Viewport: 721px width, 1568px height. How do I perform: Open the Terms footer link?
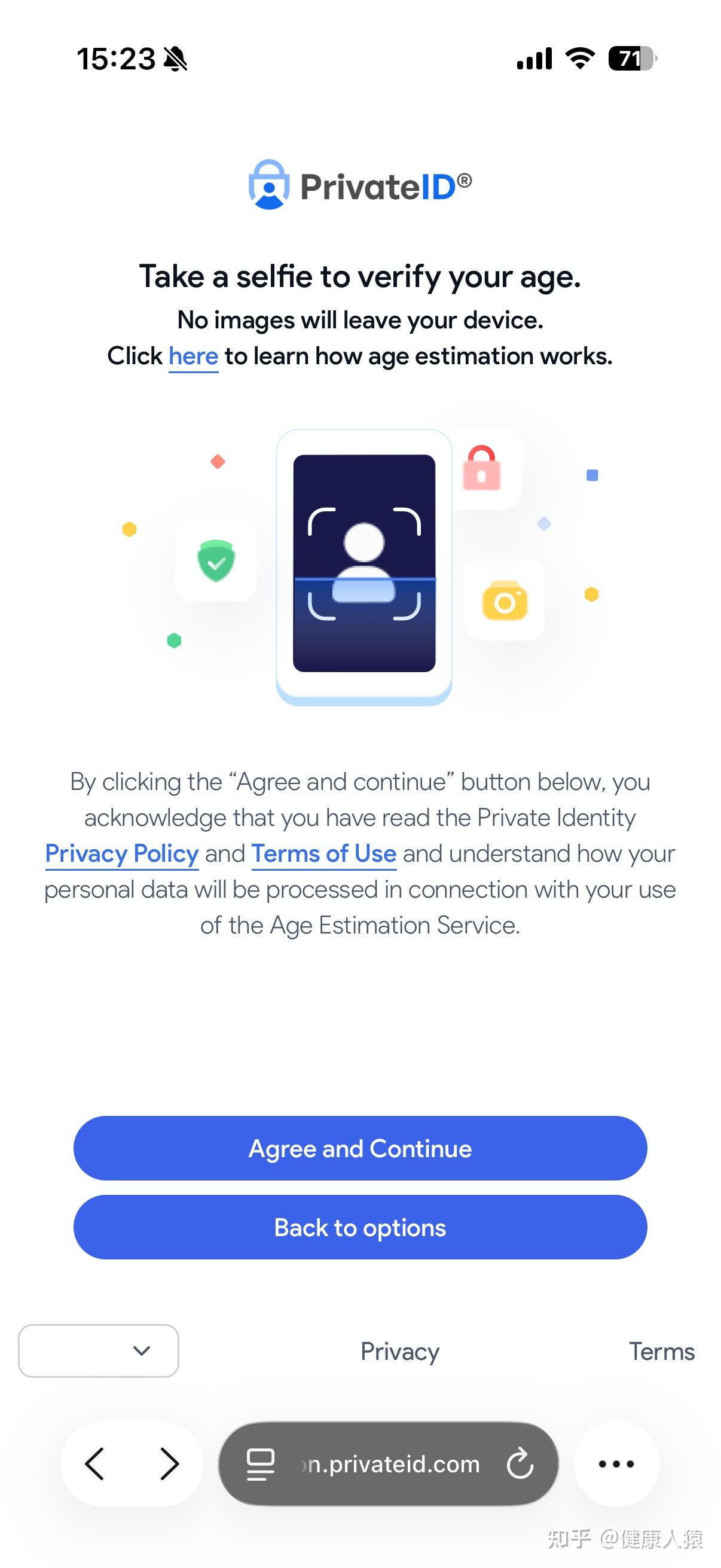click(x=661, y=1352)
